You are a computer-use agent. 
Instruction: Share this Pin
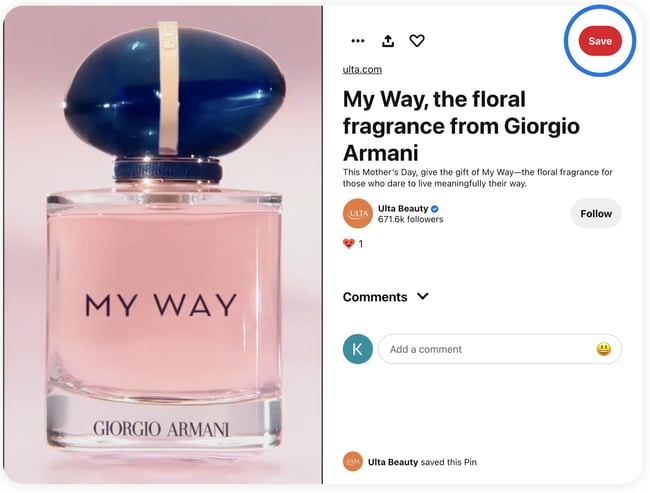(388, 41)
